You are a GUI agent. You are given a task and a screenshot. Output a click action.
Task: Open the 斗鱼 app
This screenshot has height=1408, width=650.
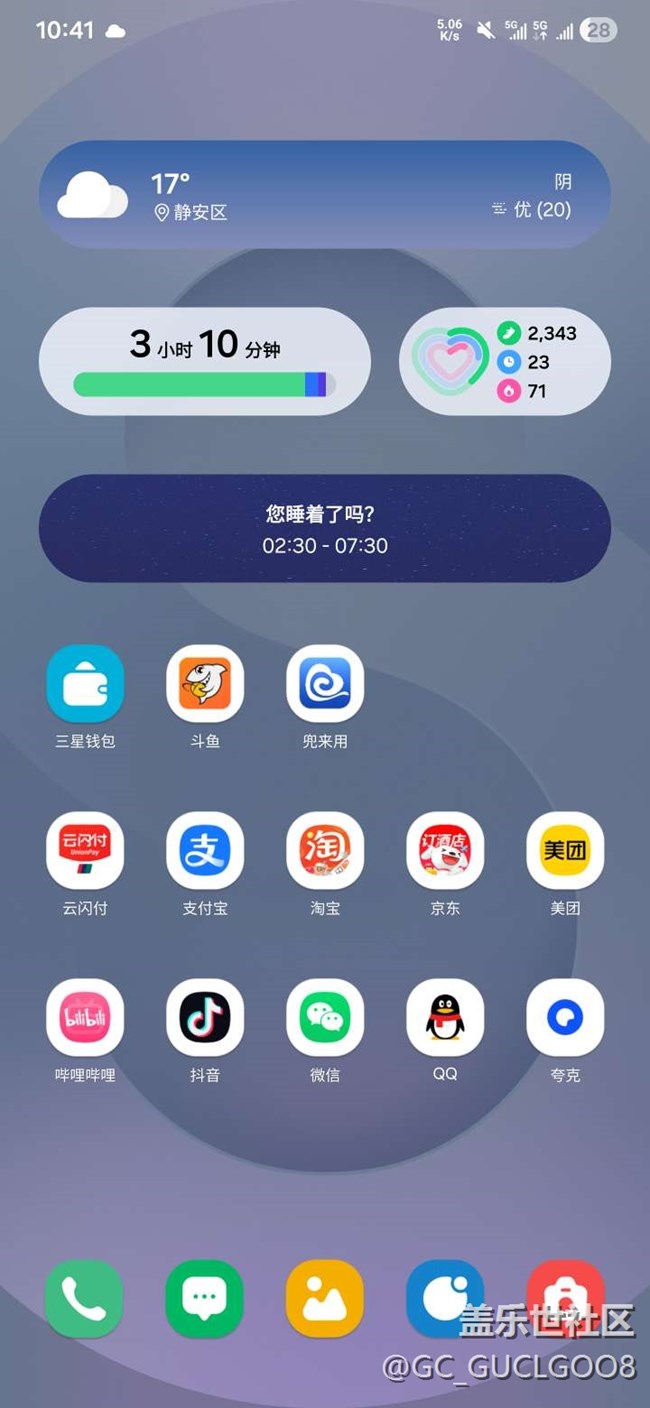click(x=205, y=684)
